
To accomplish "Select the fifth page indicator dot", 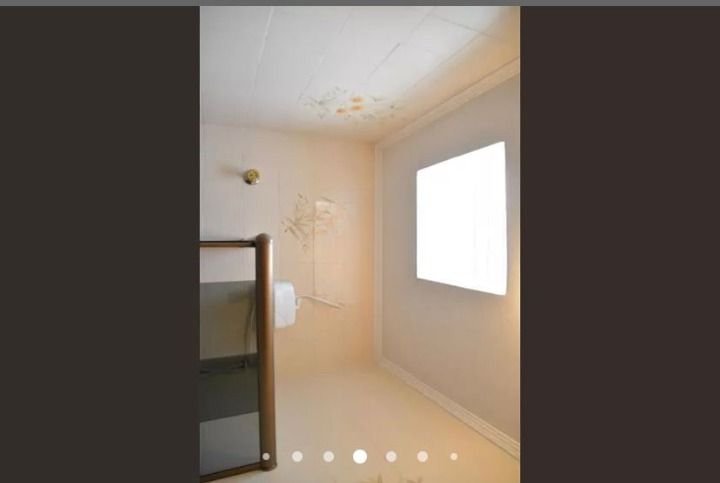I will tap(391, 456).
